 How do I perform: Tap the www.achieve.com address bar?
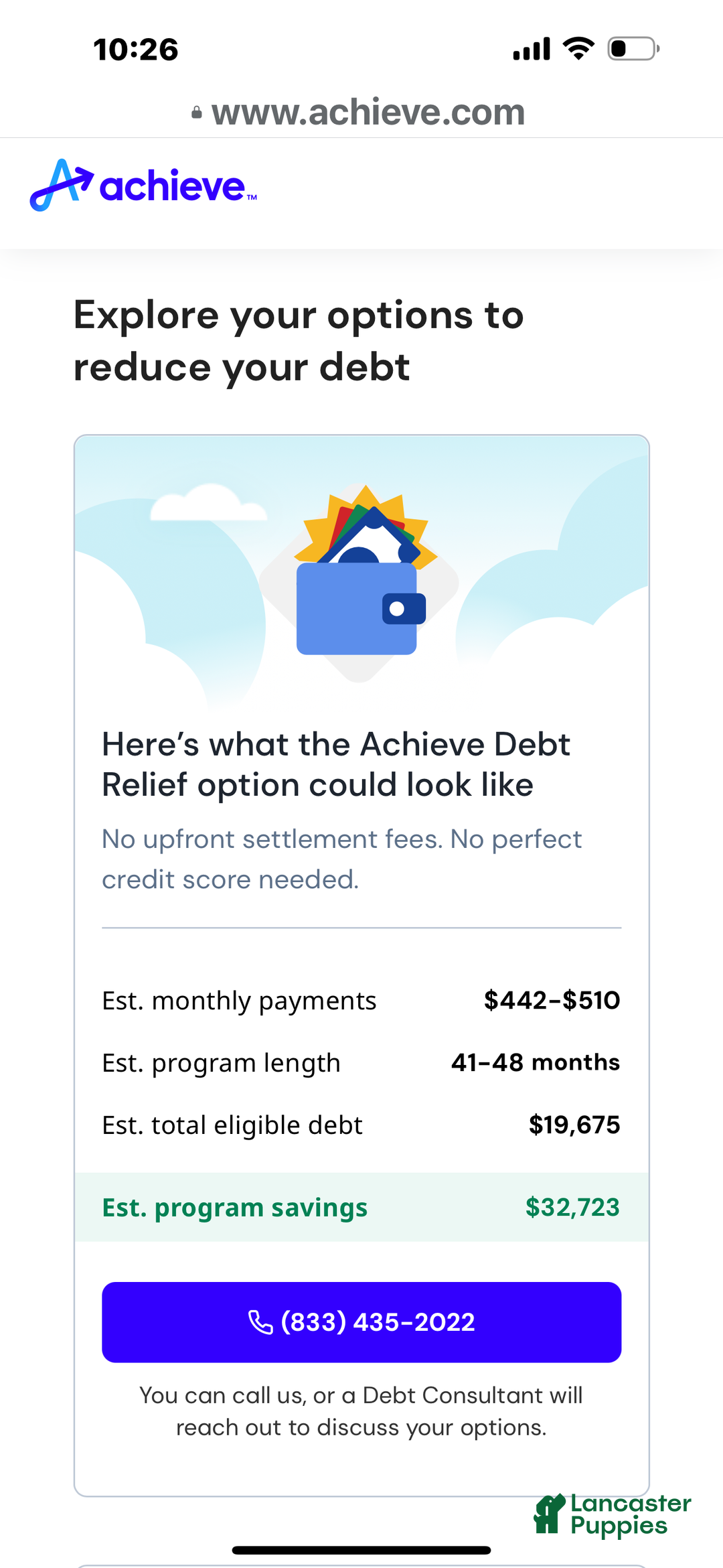click(361, 112)
